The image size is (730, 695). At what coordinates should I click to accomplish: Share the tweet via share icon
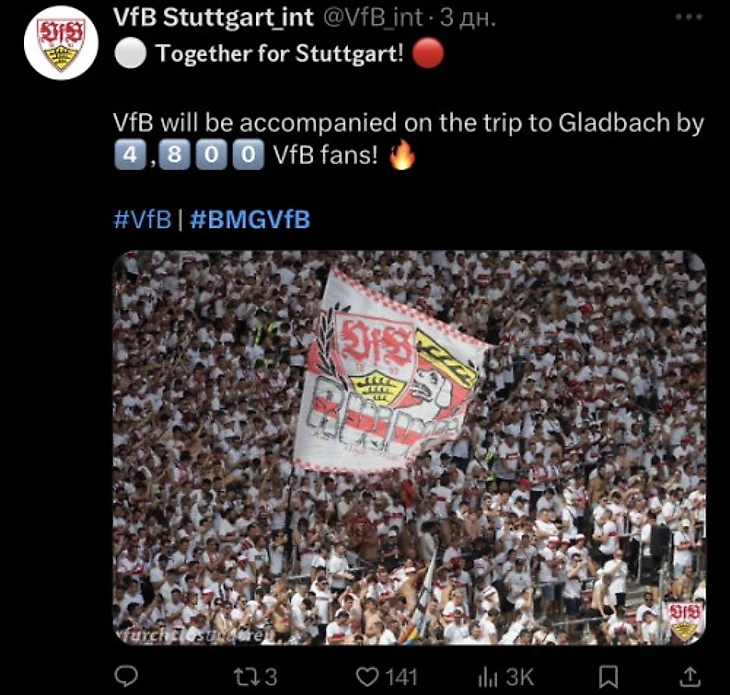690,677
